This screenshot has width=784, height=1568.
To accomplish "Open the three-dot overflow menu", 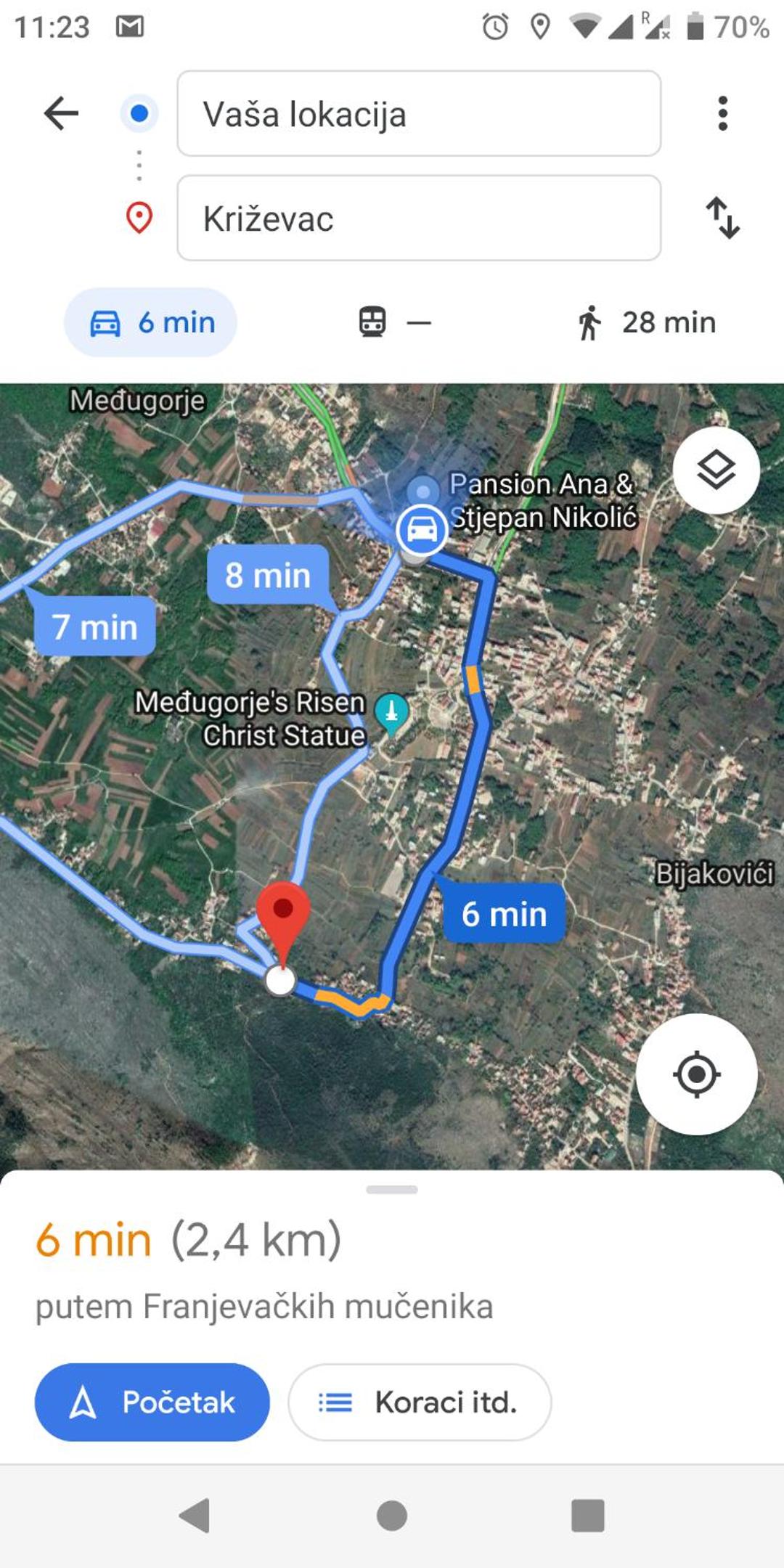I will point(722,113).
